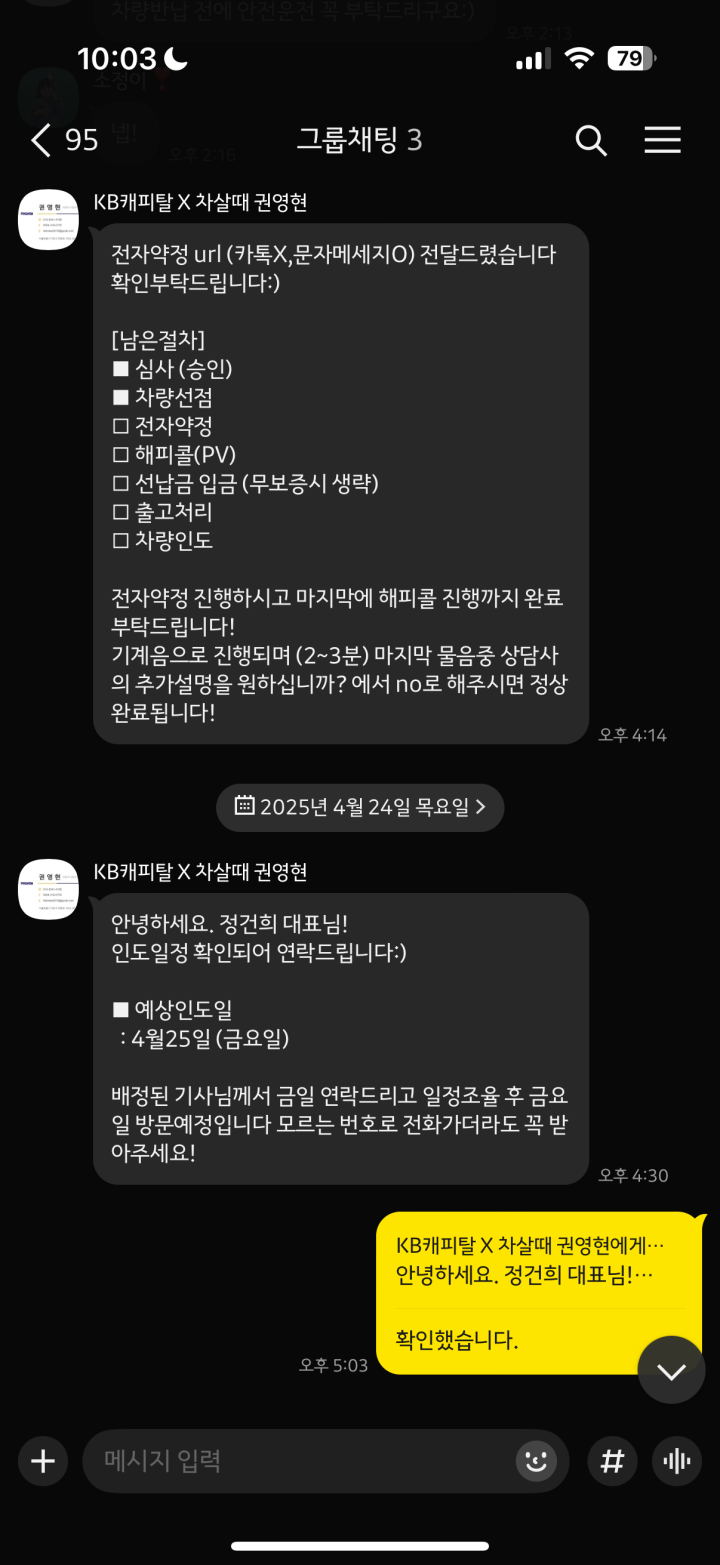Focus the 메시지 입력 text field

pyautogui.click(x=300, y=1461)
